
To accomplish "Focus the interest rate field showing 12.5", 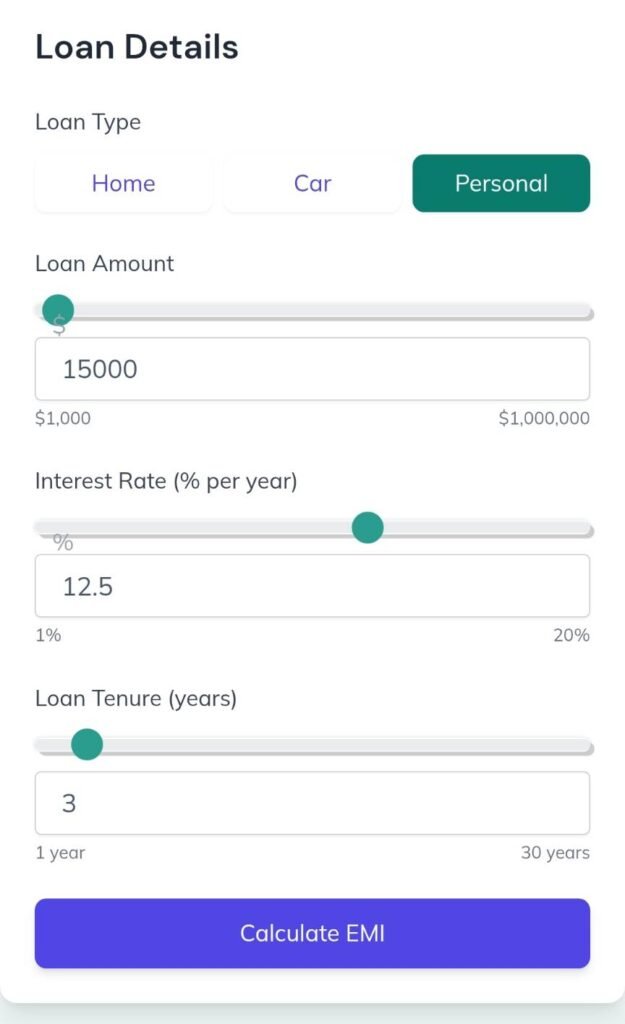I will pyautogui.click(x=312, y=586).
